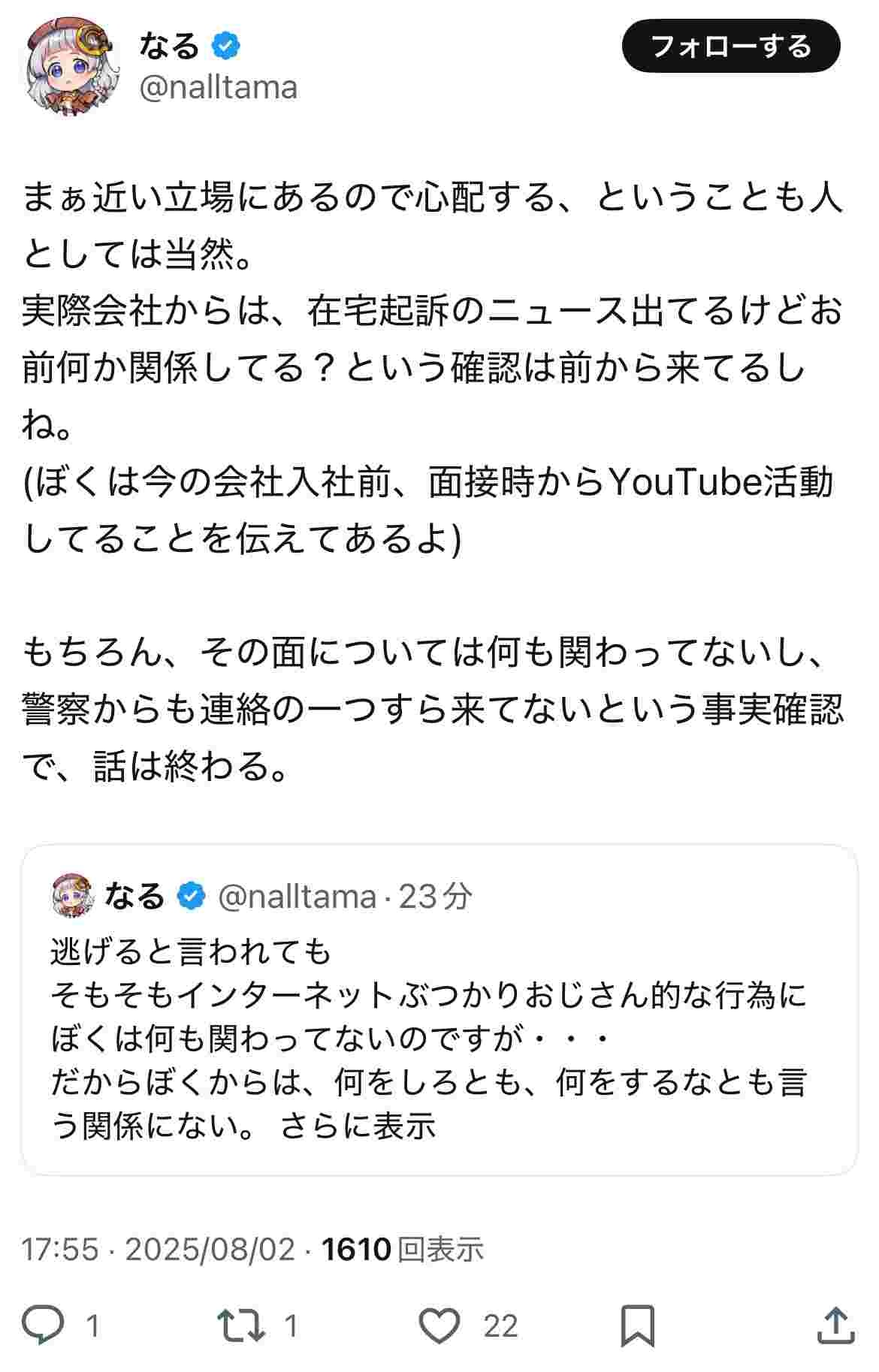Bookmark this post
Screen dimensions: 879x1372
[637, 1325]
